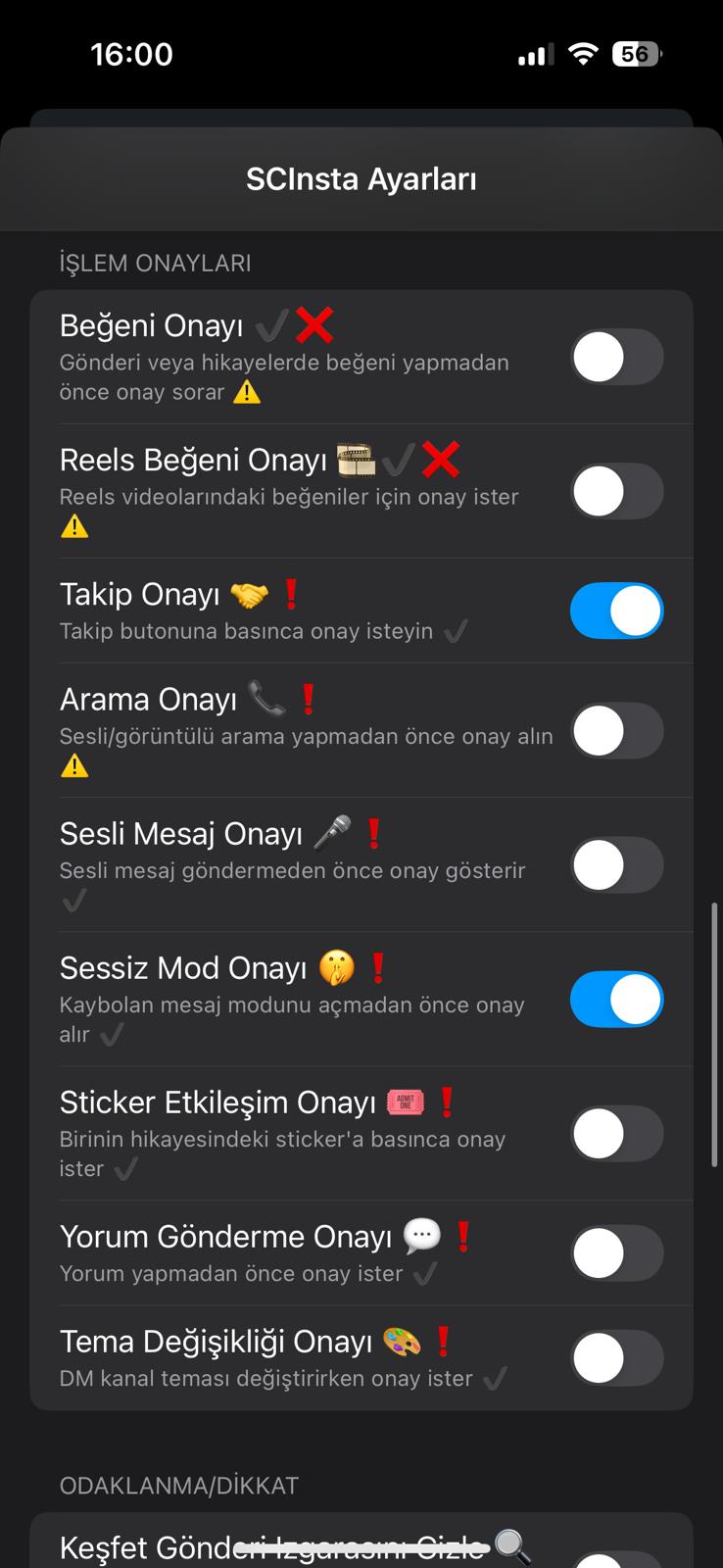This screenshot has width=723, height=1568.
Task: Turn on Reels Beğeni Onayı
Action: tap(616, 491)
